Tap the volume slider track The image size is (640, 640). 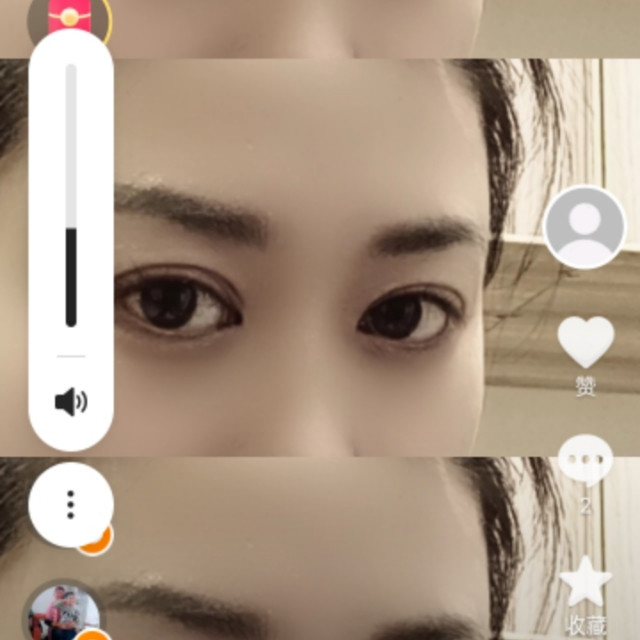[71, 195]
